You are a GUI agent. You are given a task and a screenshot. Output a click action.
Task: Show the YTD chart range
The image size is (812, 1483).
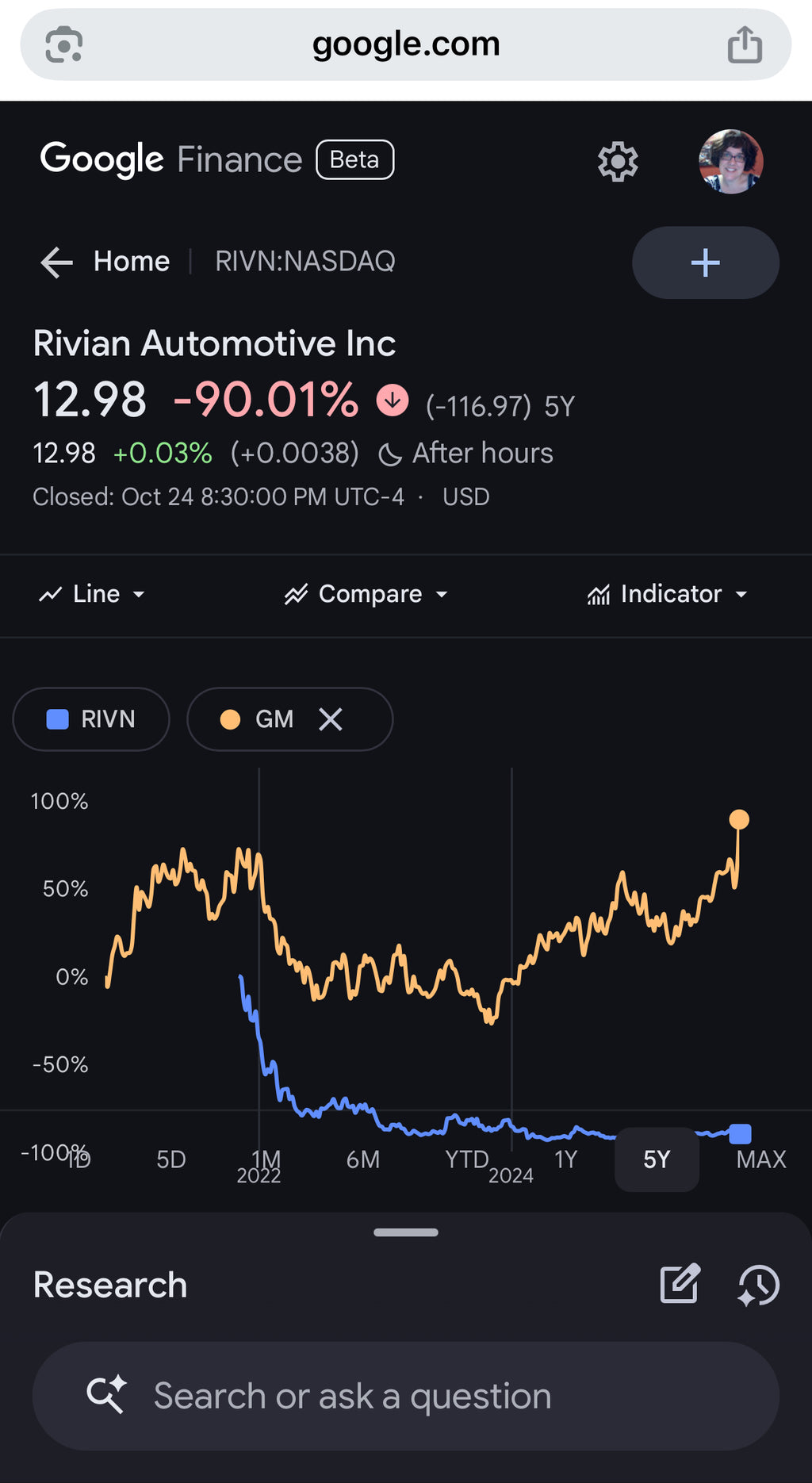point(467,1159)
